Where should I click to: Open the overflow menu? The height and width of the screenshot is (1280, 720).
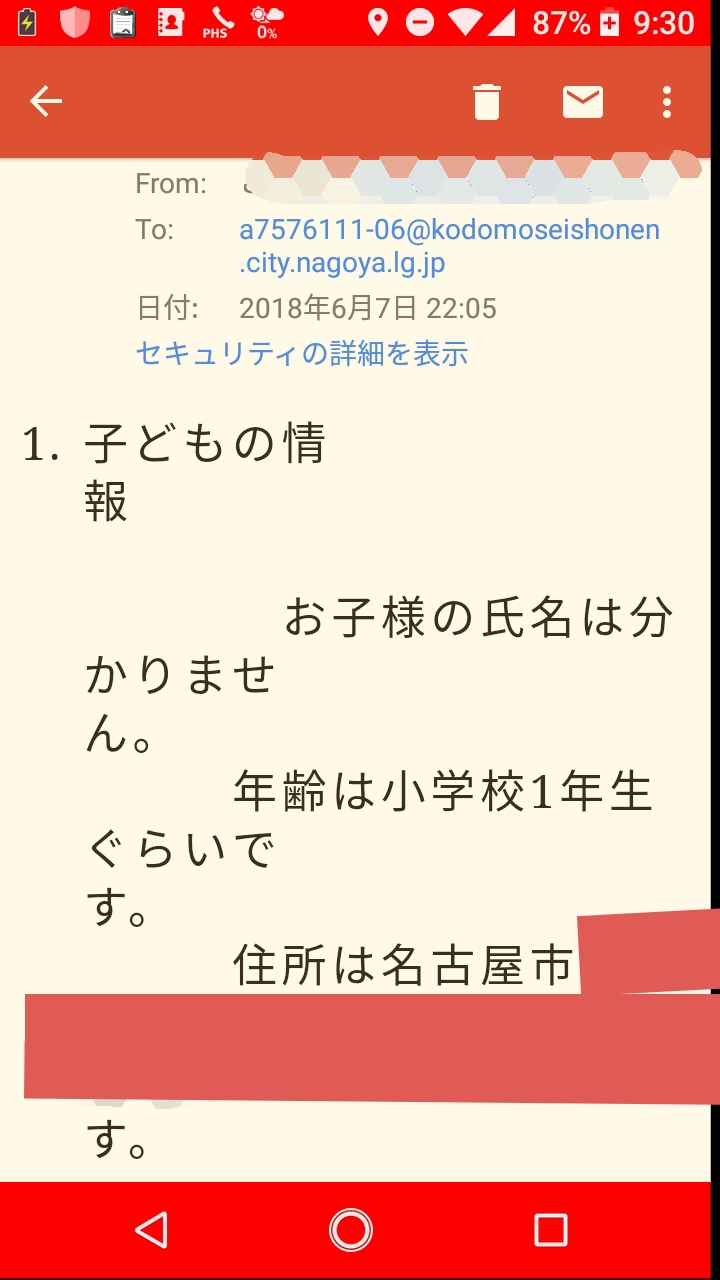(667, 101)
